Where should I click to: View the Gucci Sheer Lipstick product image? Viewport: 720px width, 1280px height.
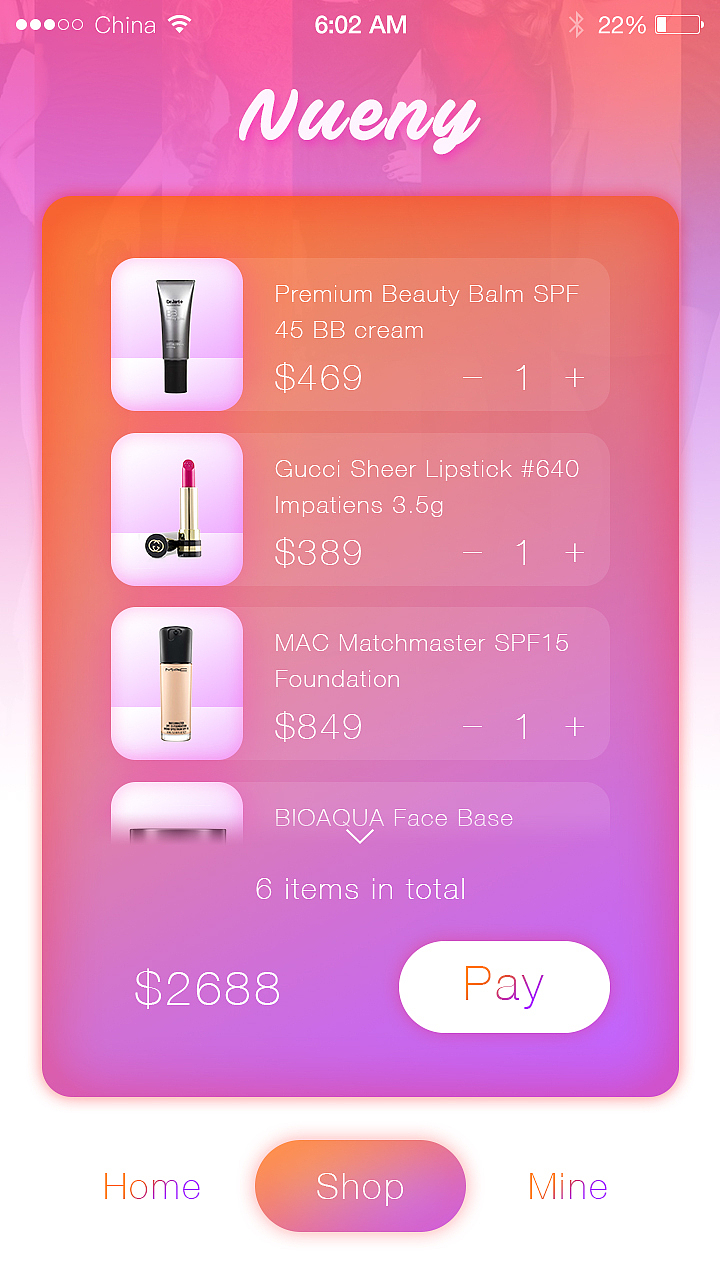click(177, 509)
